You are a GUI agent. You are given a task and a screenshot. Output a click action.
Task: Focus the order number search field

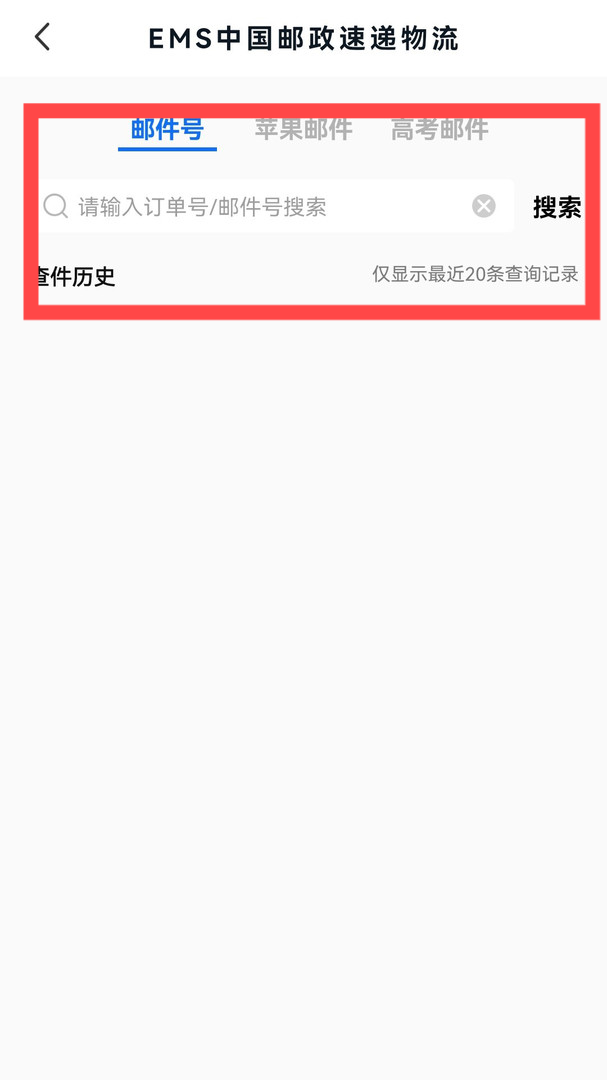click(276, 206)
